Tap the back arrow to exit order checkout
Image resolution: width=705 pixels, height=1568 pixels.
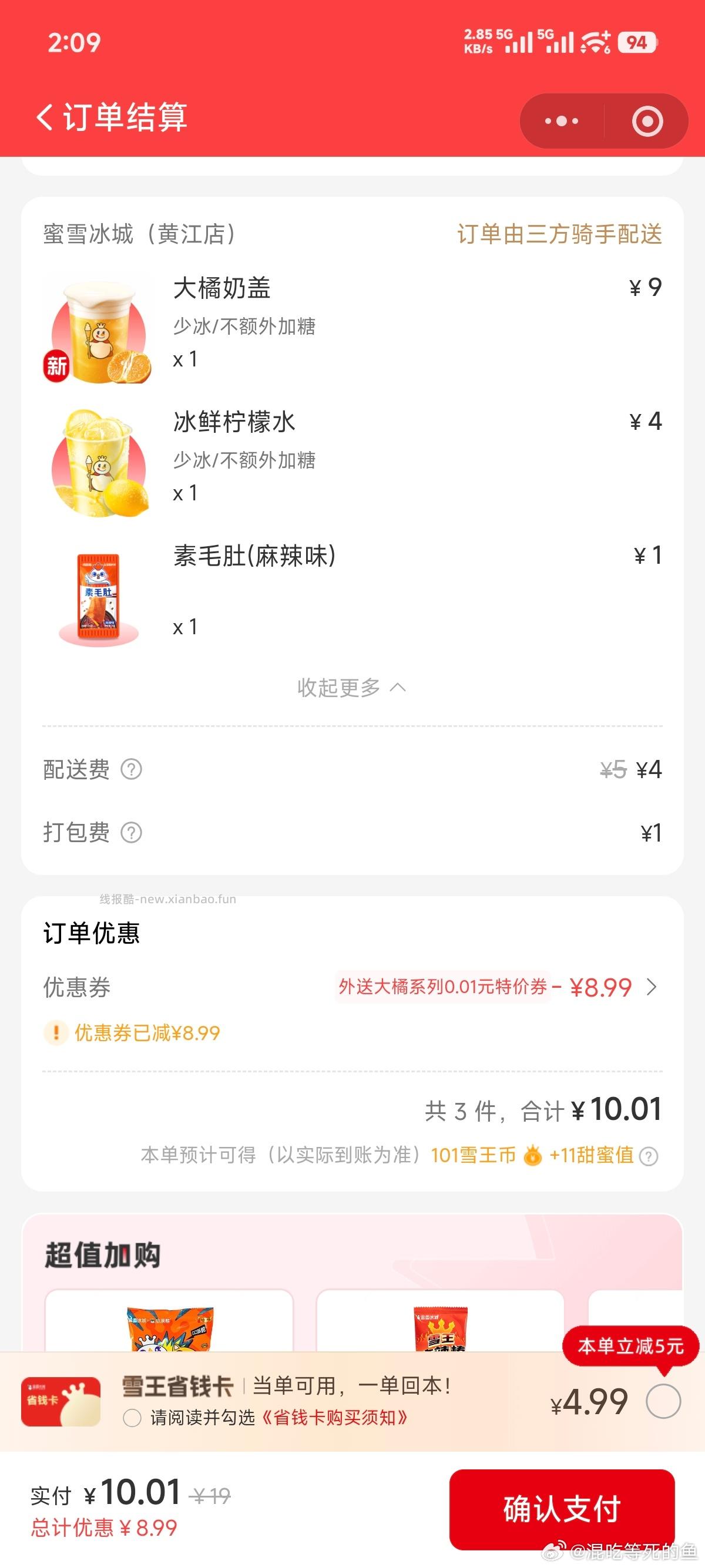45,117
